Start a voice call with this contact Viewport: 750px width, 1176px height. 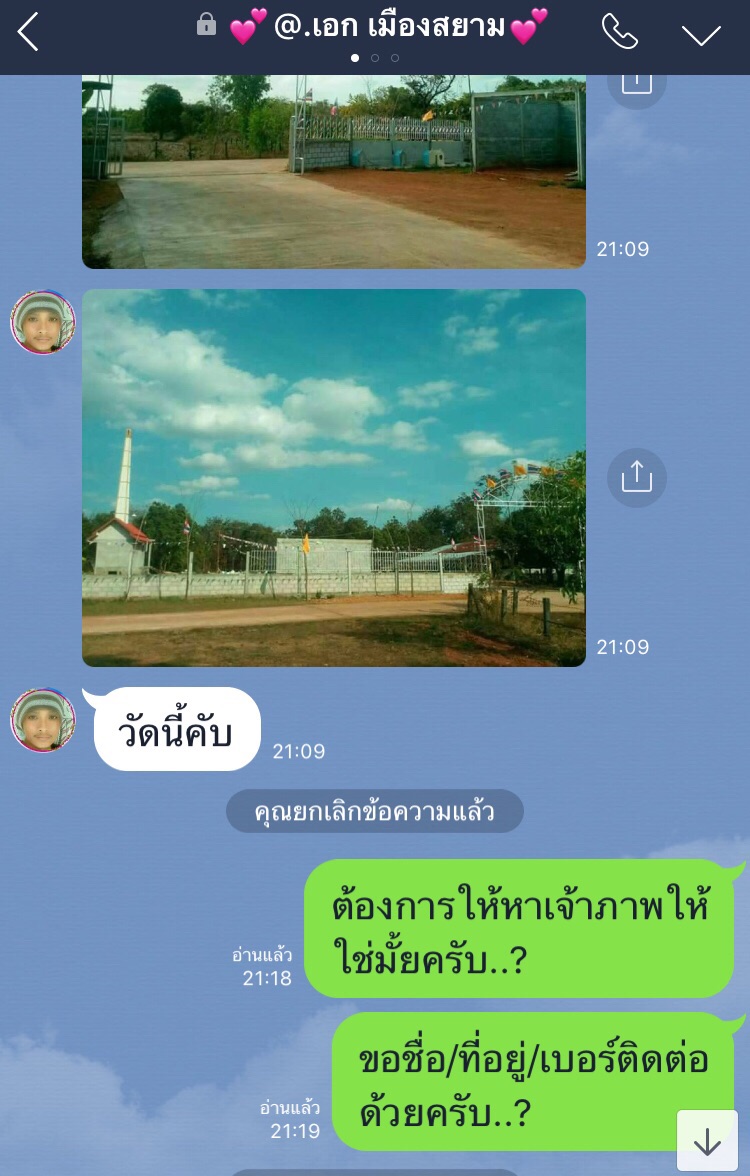619,33
